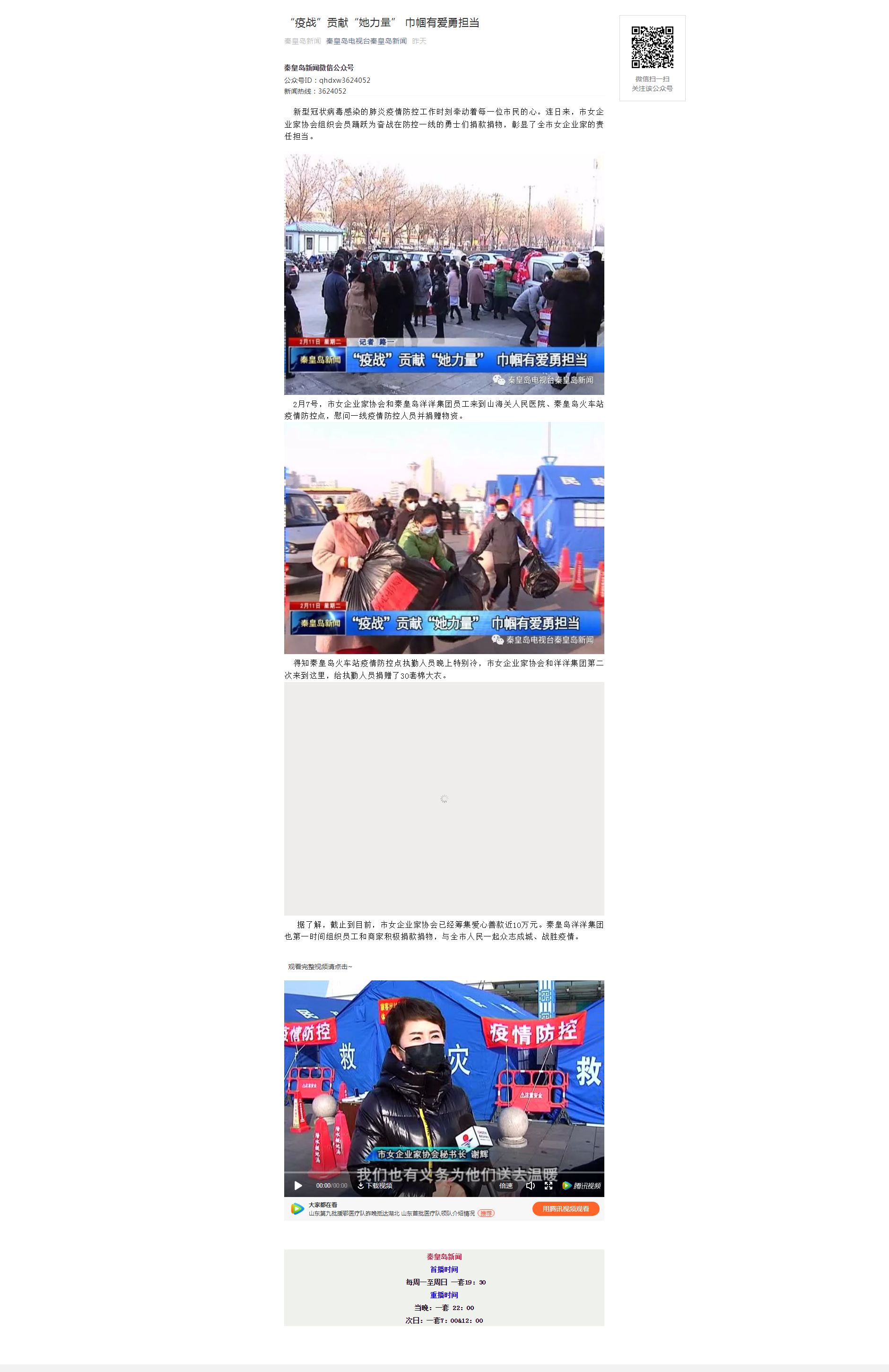Tap the 用腾讯视频观看 button
The height and width of the screenshot is (1372, 889).
coord(565,1209)
